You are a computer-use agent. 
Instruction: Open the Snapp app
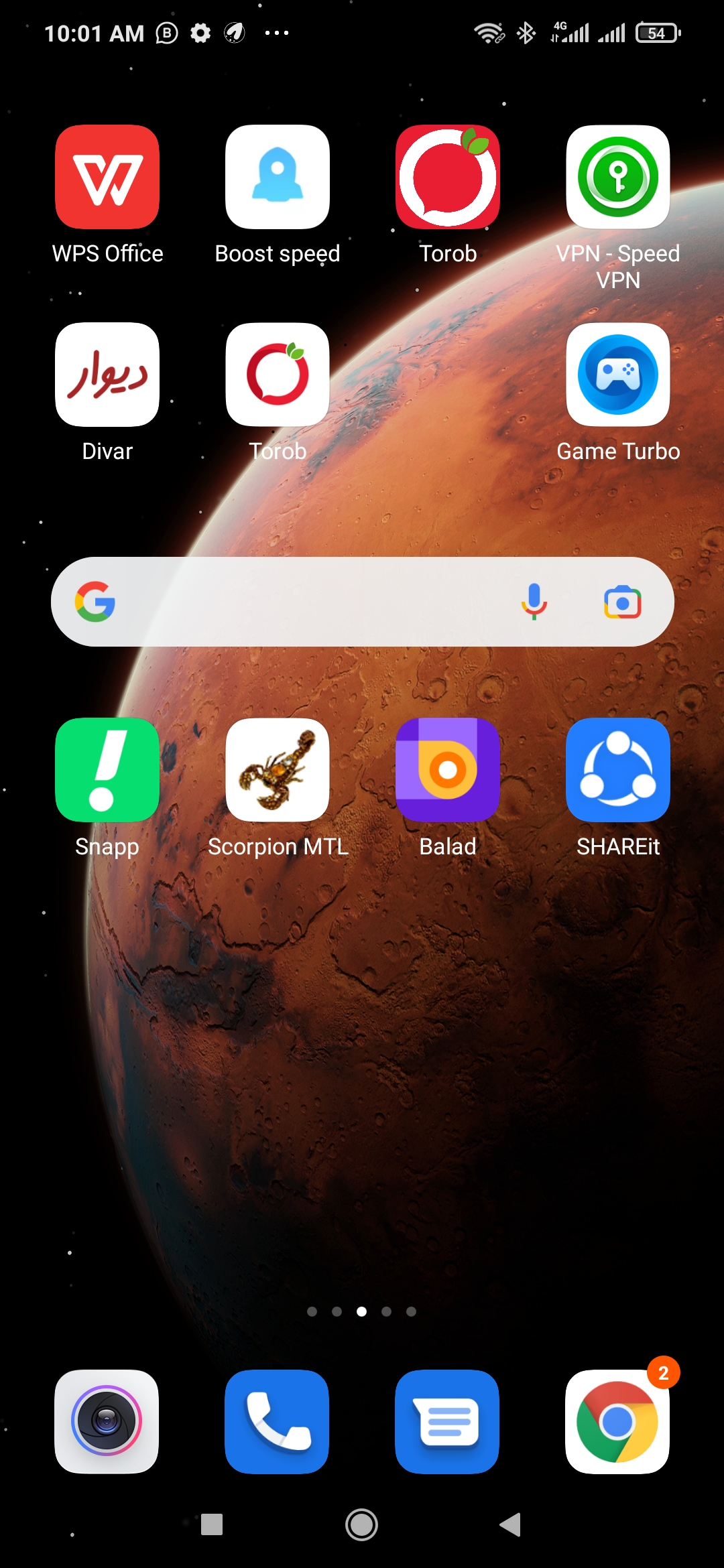click(x=107, y=770)
